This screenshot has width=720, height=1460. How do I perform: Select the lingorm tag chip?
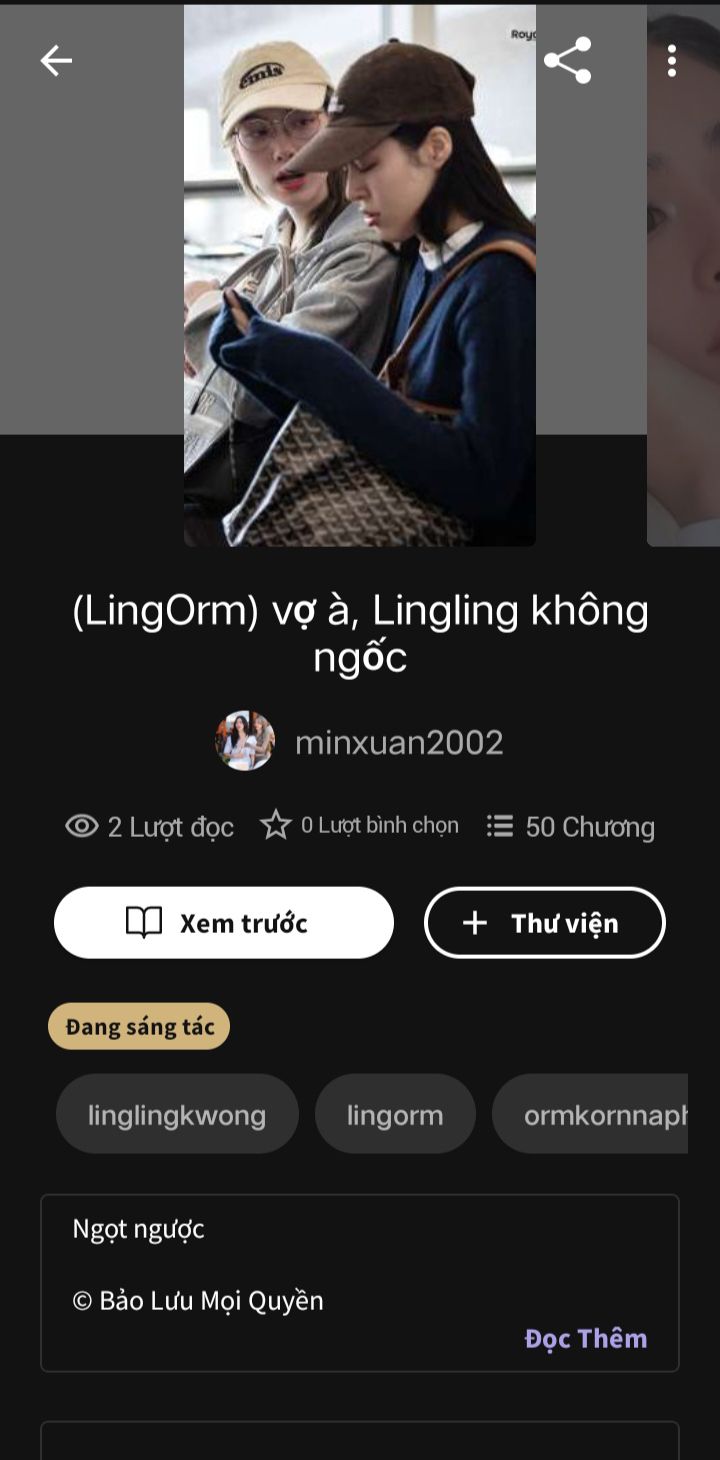click(x=395, y=1115)
